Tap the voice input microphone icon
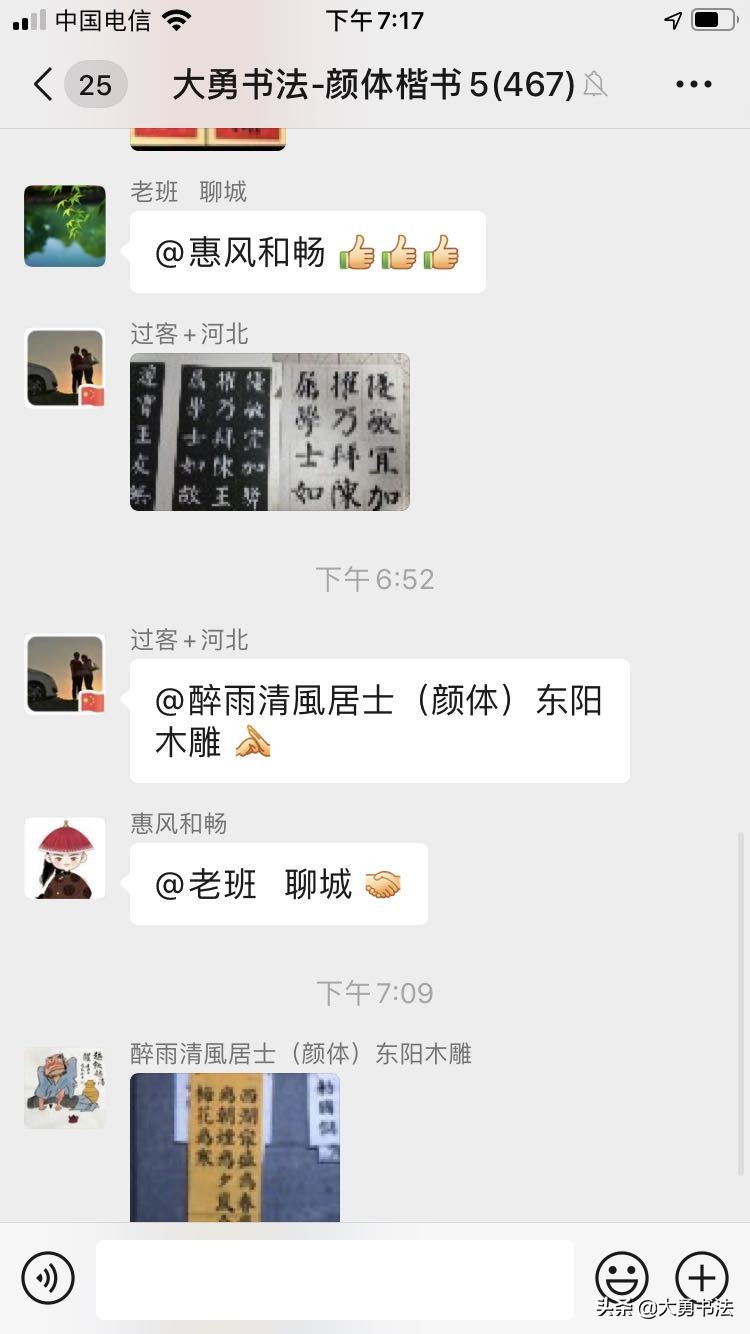This screenshot has width=750, height=1334. tap(47, 1278)
